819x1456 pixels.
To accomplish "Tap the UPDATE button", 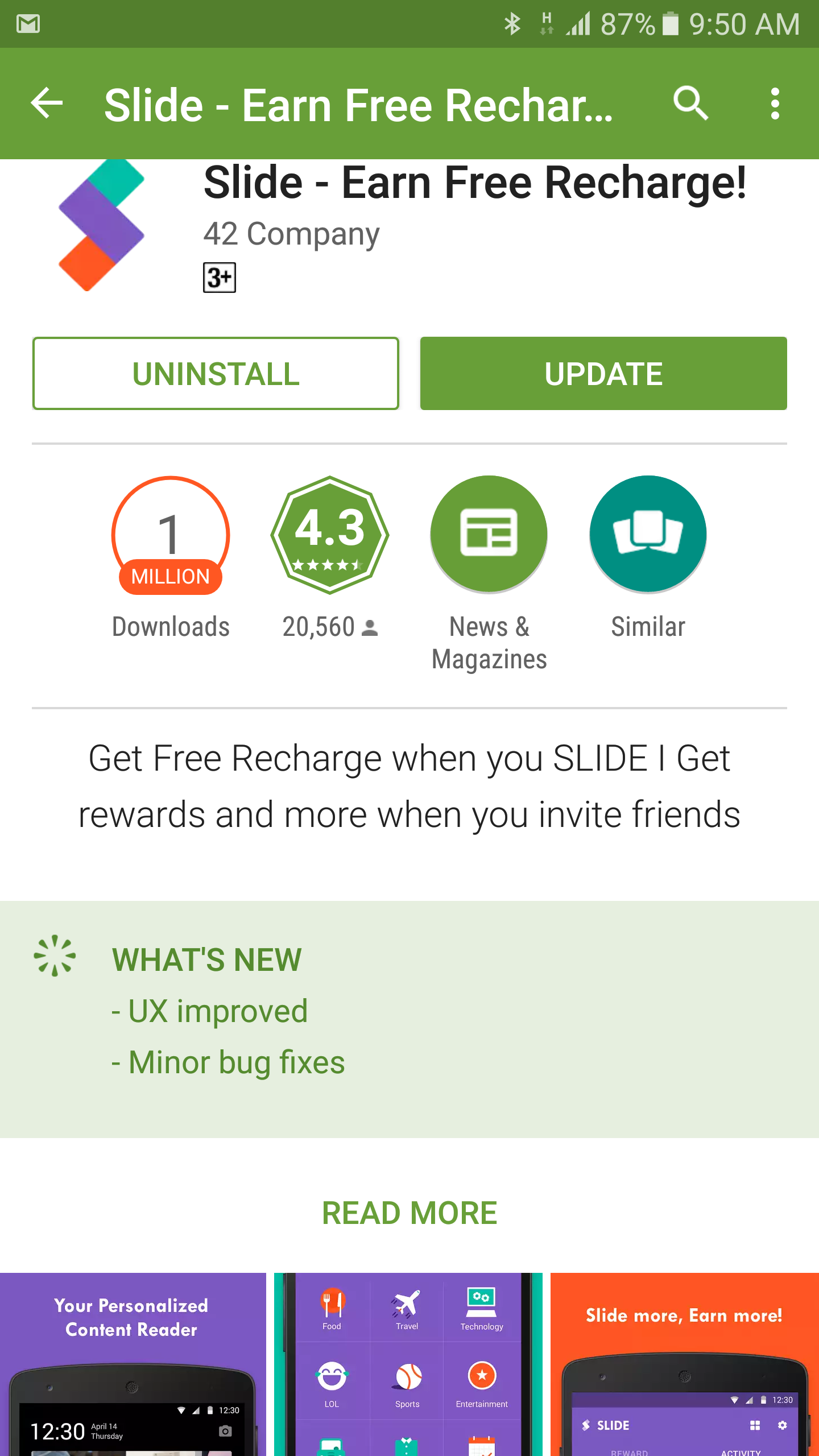I will (603, 374).
